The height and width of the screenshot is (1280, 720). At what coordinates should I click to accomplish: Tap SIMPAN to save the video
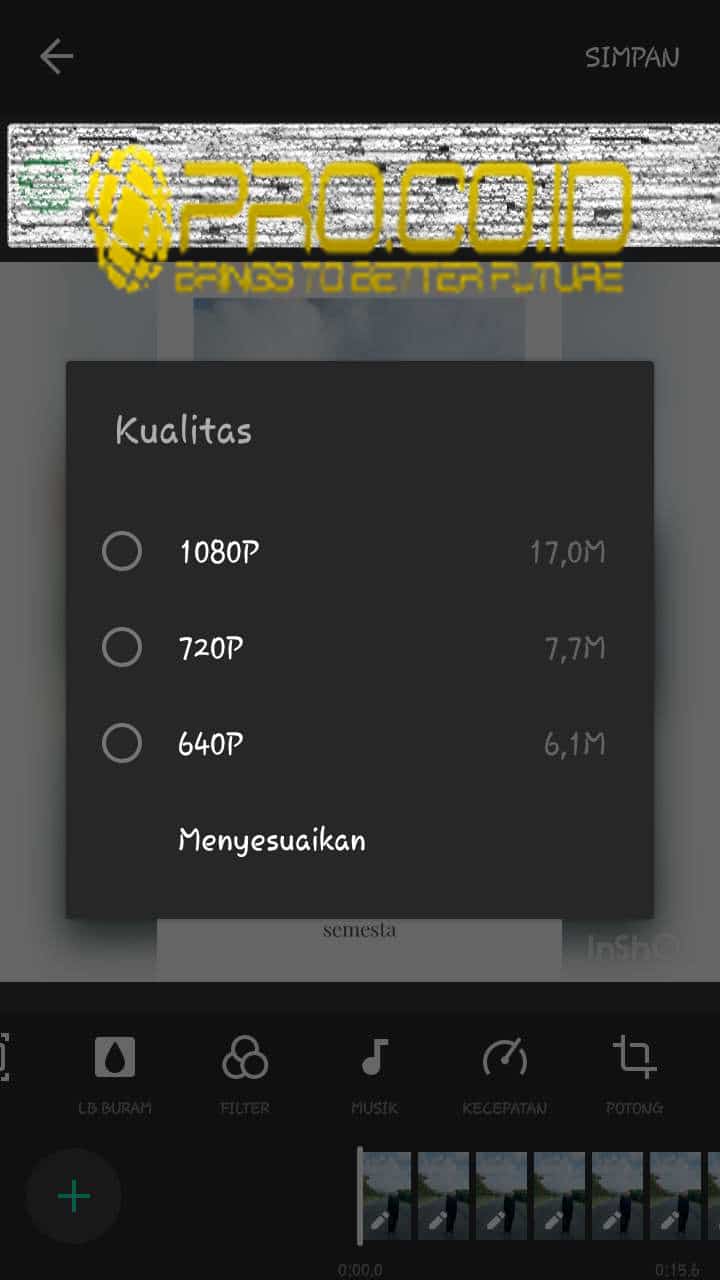(x=632, y=57)
